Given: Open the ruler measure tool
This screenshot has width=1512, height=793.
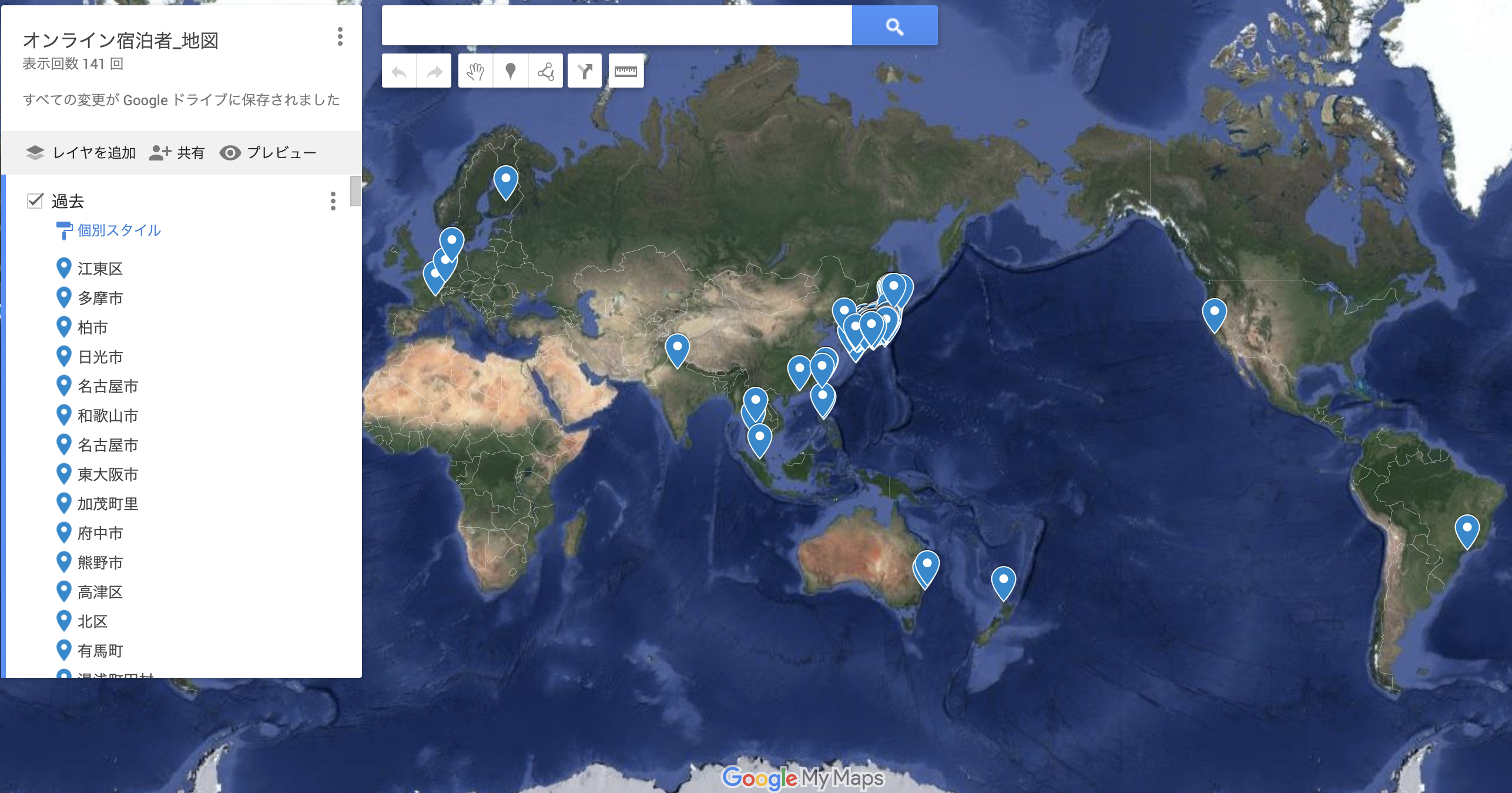Looking at the screenshot, I should coord(626,72).
